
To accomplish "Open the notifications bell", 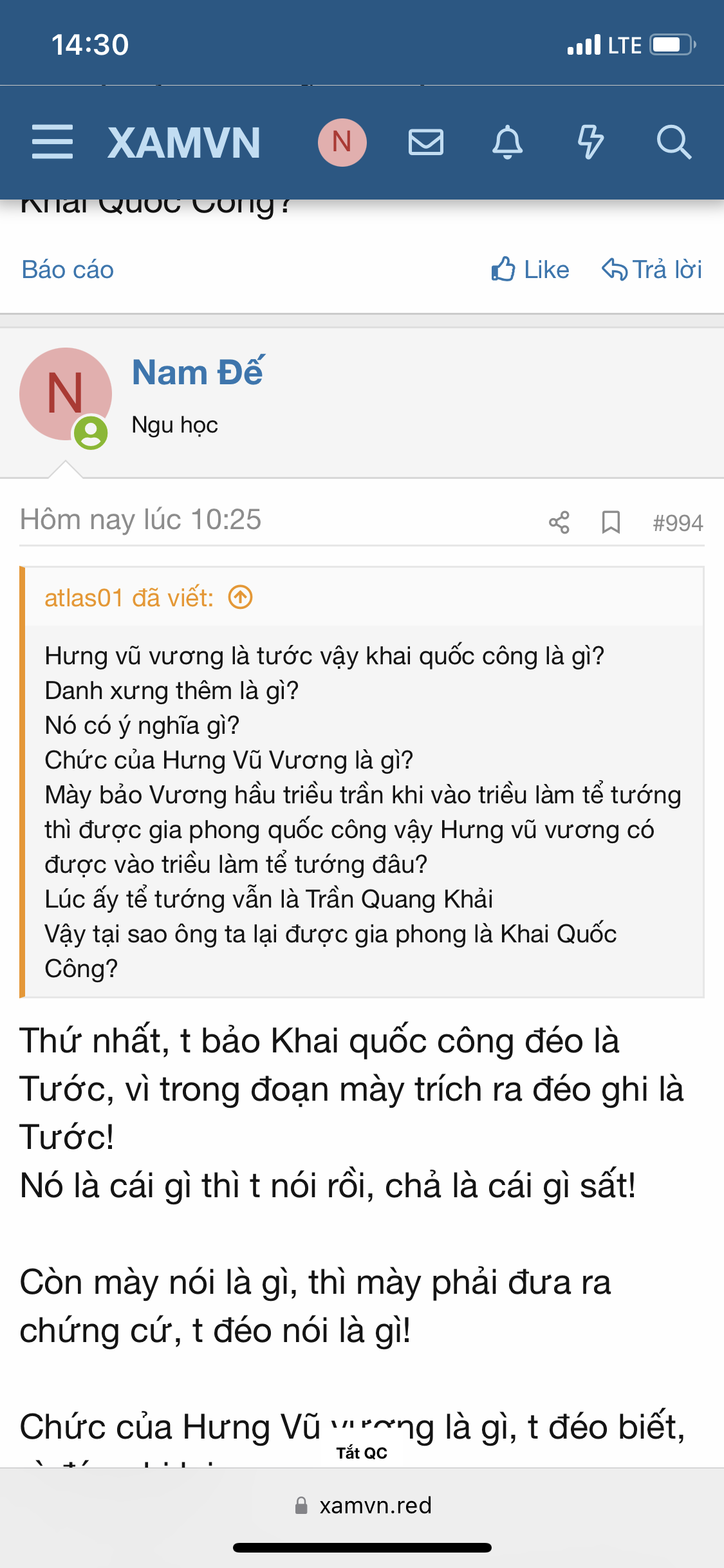I will point(508,143).
